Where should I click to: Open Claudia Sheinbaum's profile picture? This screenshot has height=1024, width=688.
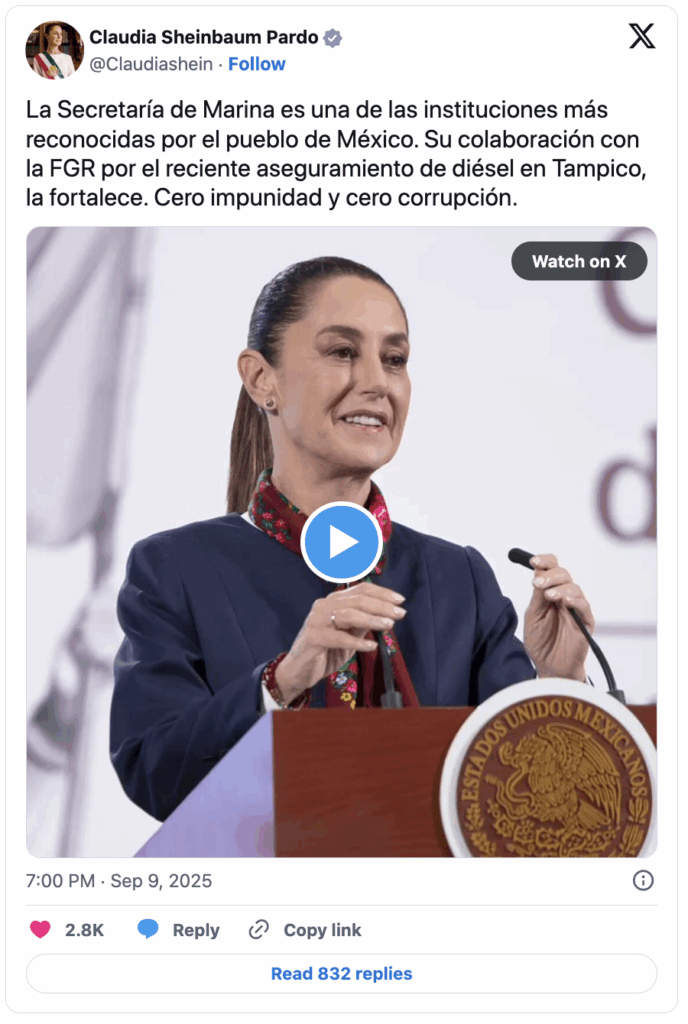[x=55, y=50]
